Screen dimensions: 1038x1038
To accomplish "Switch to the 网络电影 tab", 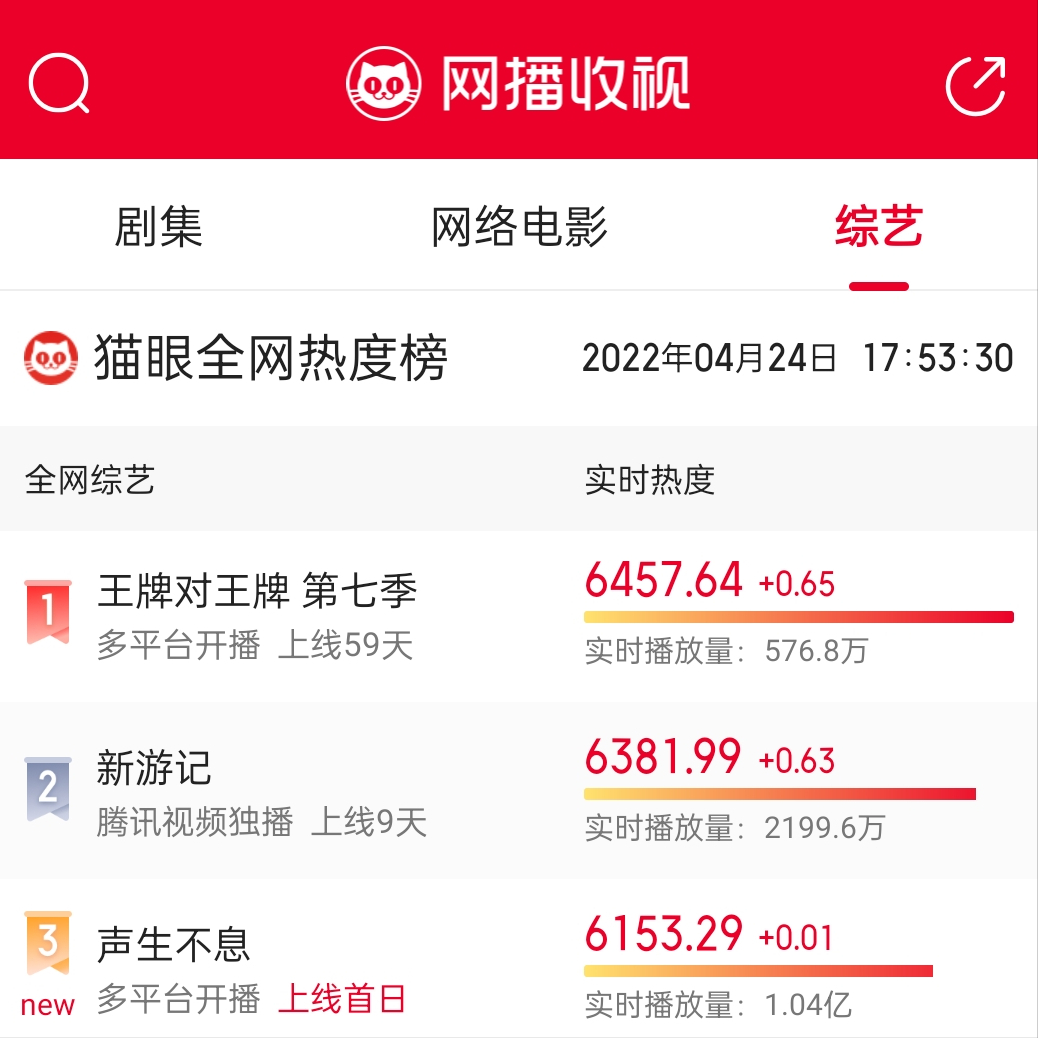I will pyautogui.click(x=519, y=228).
